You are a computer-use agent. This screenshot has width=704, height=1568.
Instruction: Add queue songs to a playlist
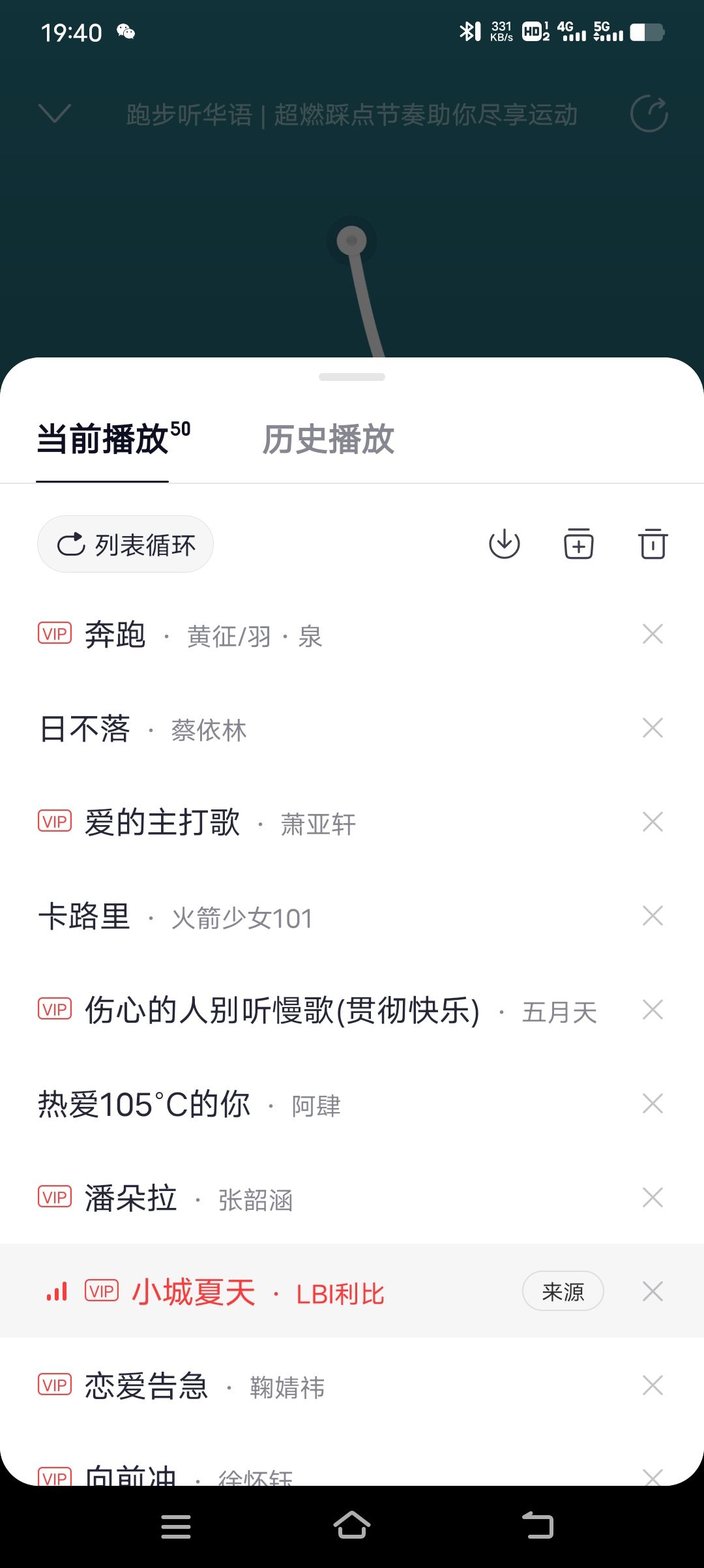pyautogui.click(x=579, y=544)
